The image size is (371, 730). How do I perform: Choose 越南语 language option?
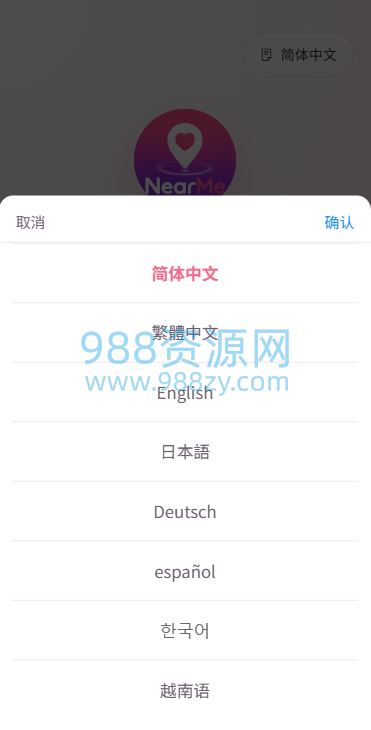click(x=185, y=690)
